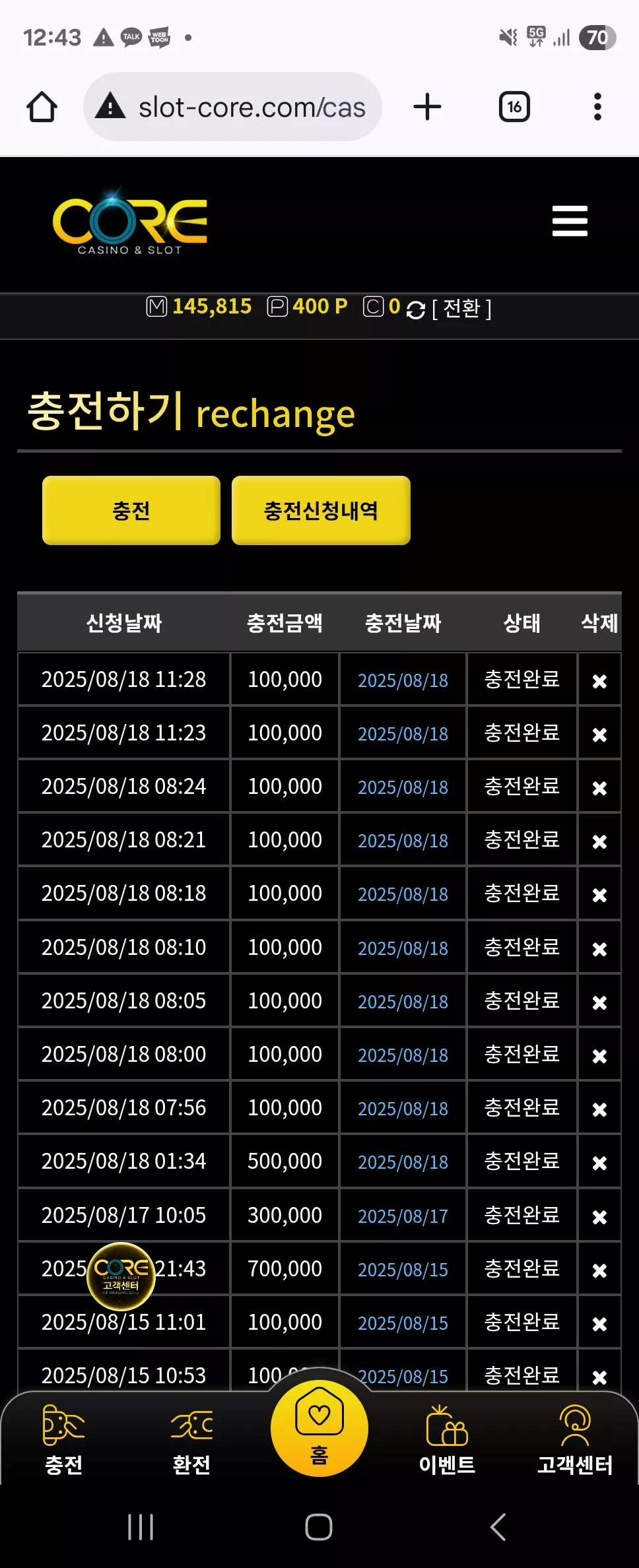Tap the 전환 convert link
Viewport: 639px width, 1568px height.
click(461, 308)
